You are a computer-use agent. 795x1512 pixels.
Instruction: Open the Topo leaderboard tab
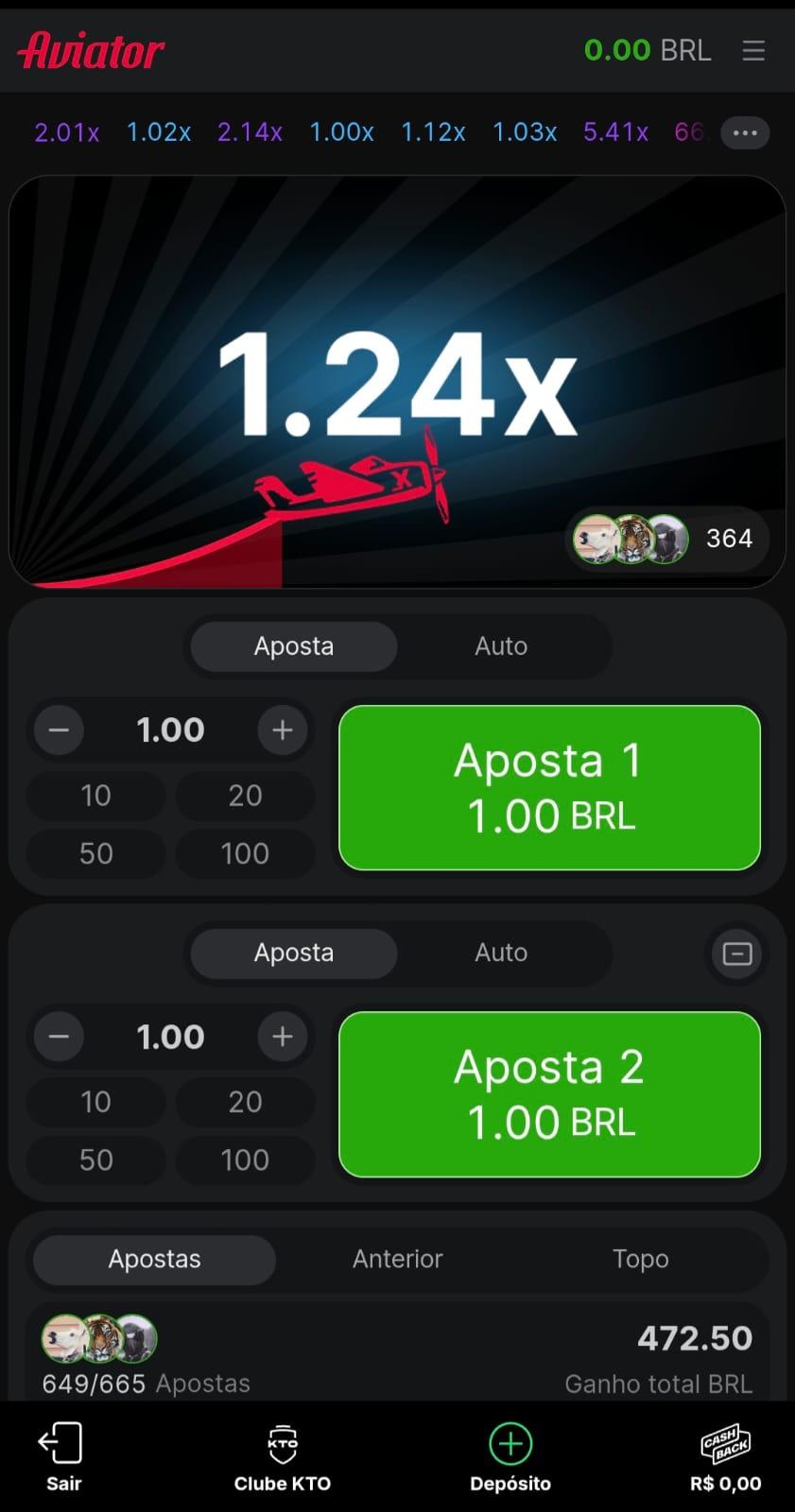(x=641, y=1259)
